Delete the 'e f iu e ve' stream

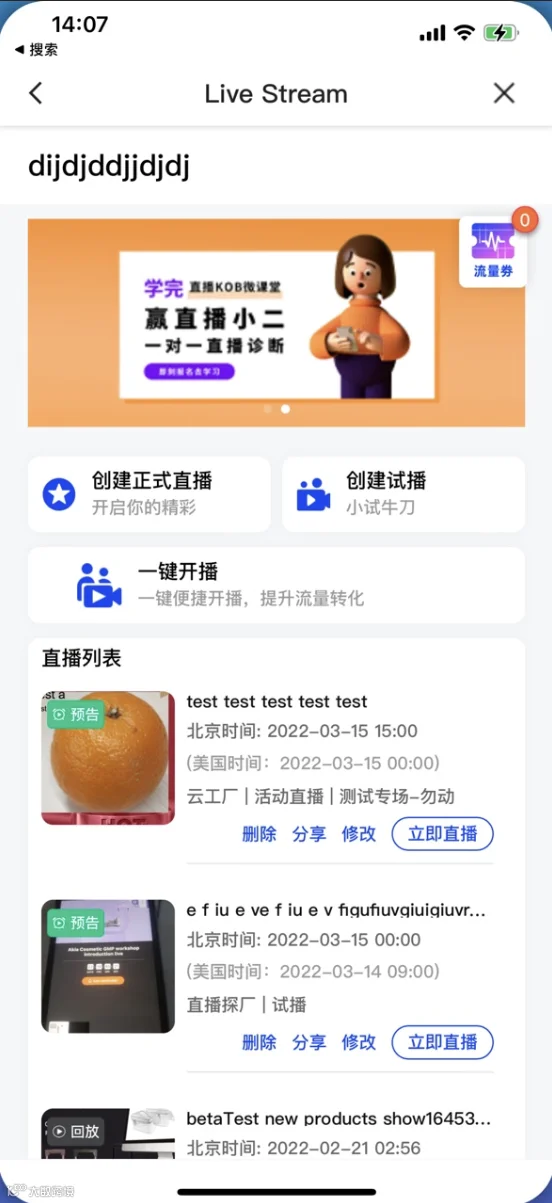click(x=259, y=1042)
